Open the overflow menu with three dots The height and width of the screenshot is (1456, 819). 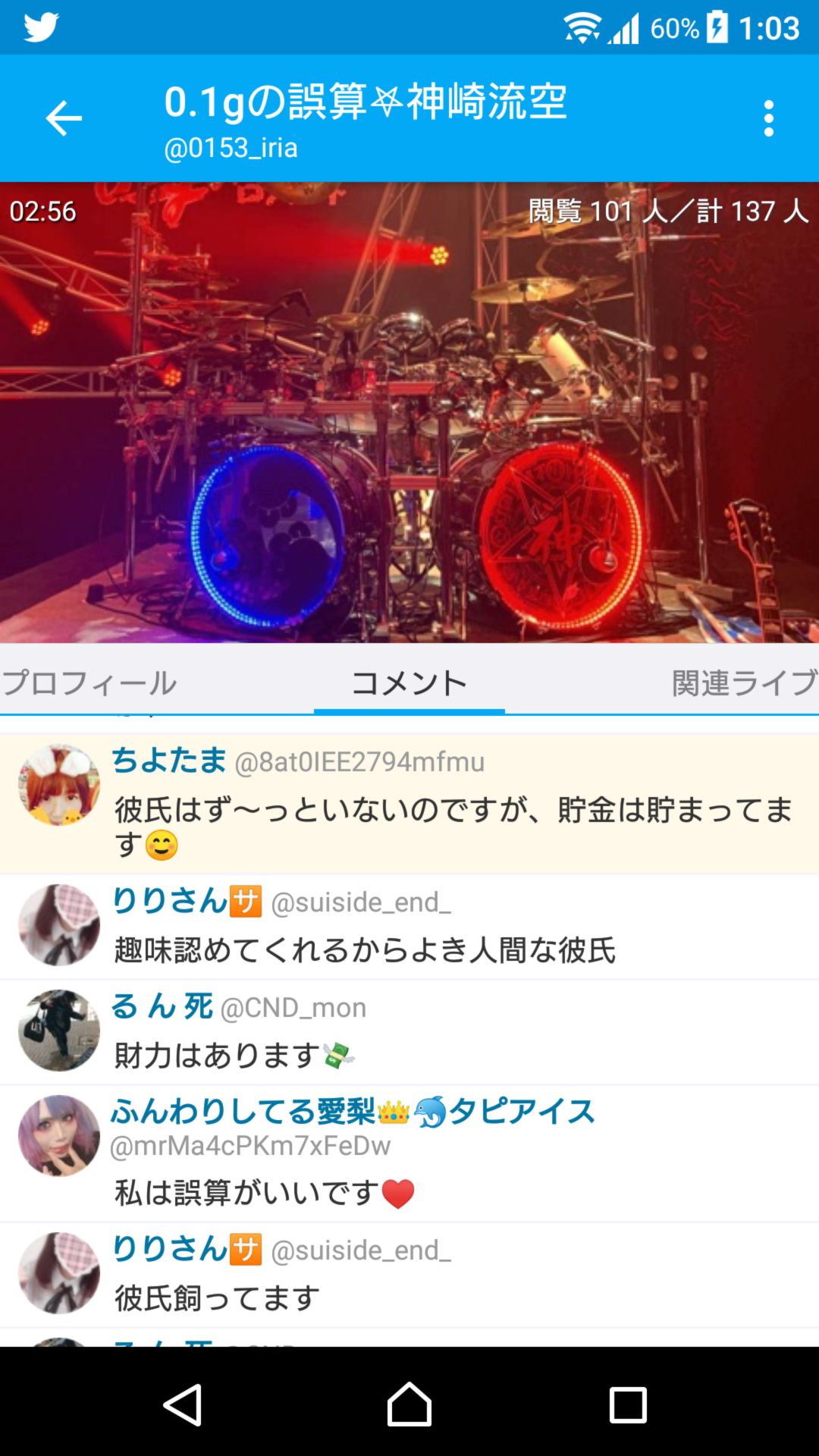pos(770,118)
